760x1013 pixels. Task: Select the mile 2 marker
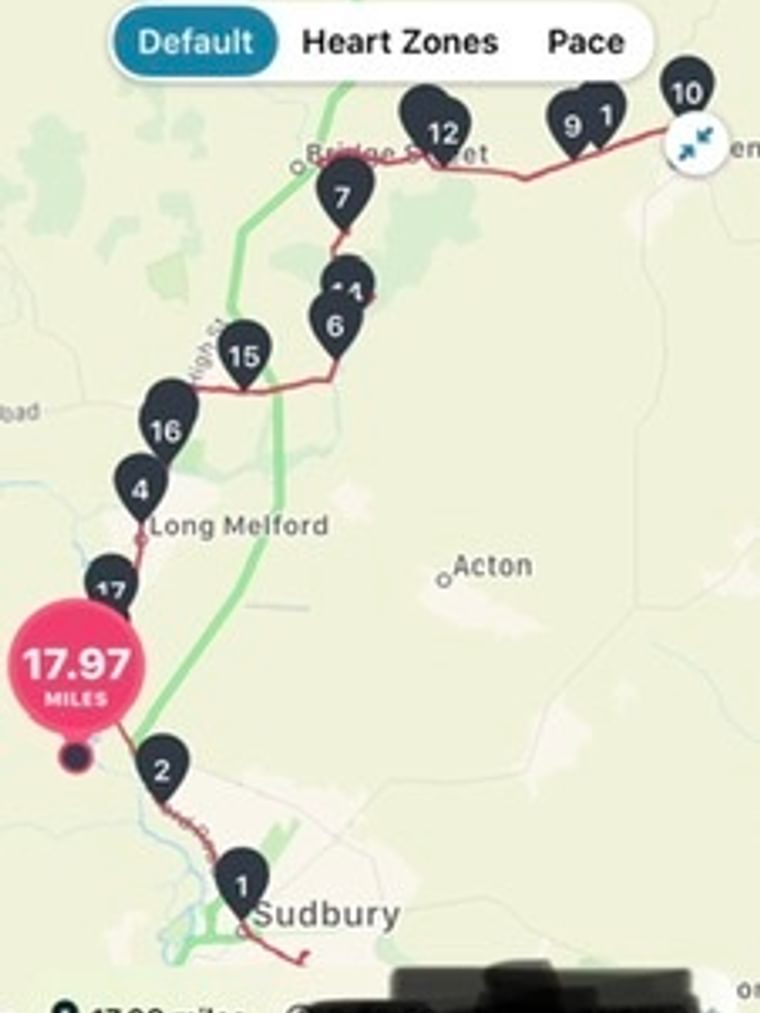point(162,769)
